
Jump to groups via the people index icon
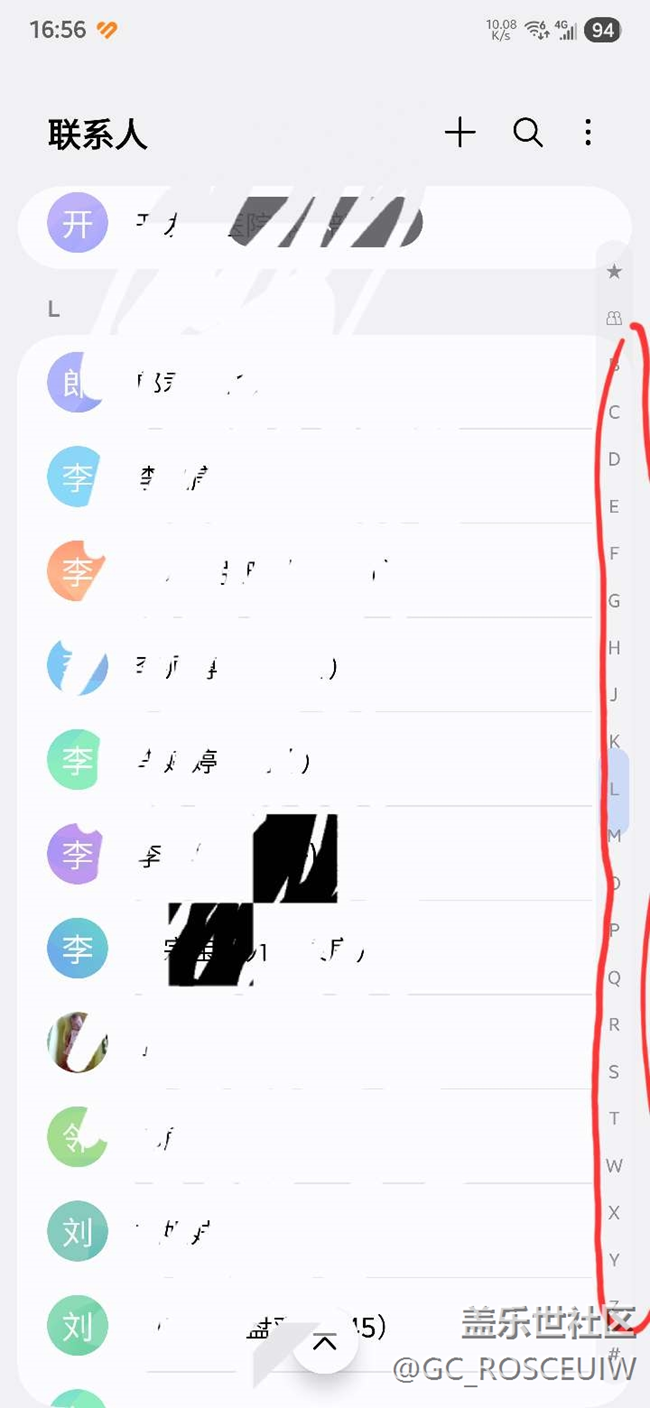click(614, 318)
